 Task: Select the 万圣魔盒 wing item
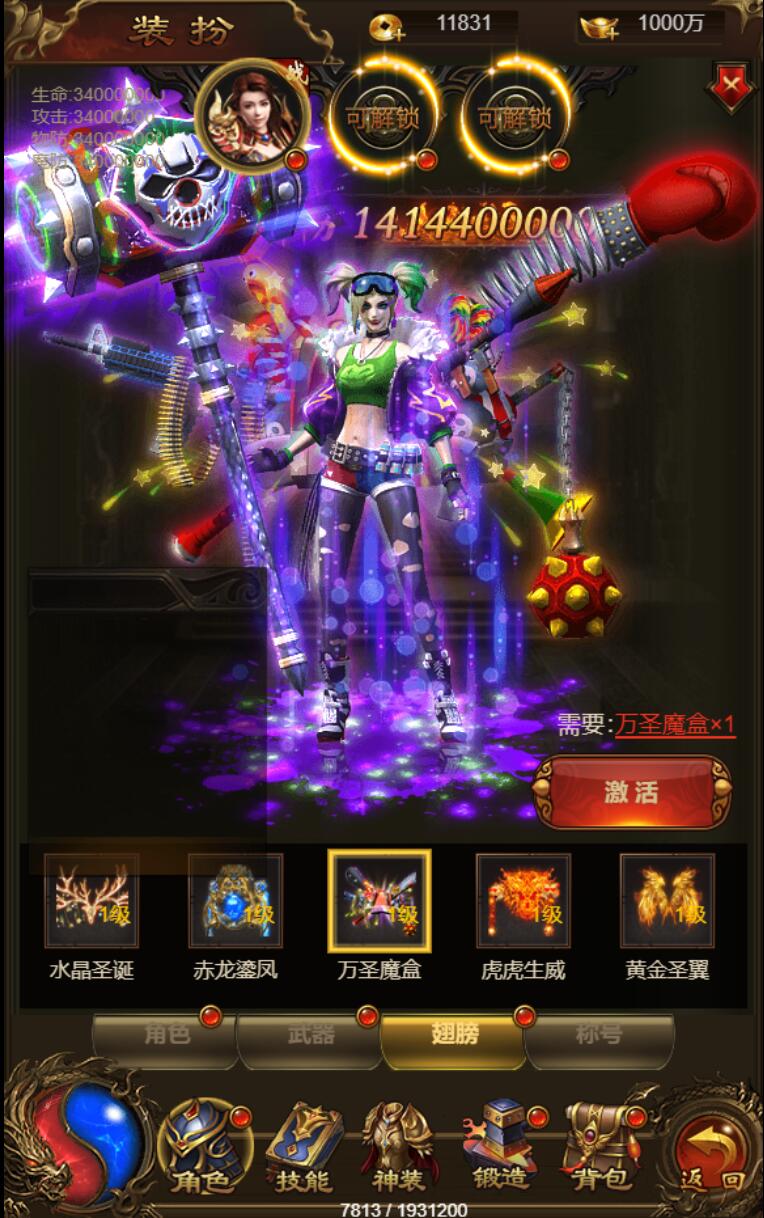coord(379,900)
